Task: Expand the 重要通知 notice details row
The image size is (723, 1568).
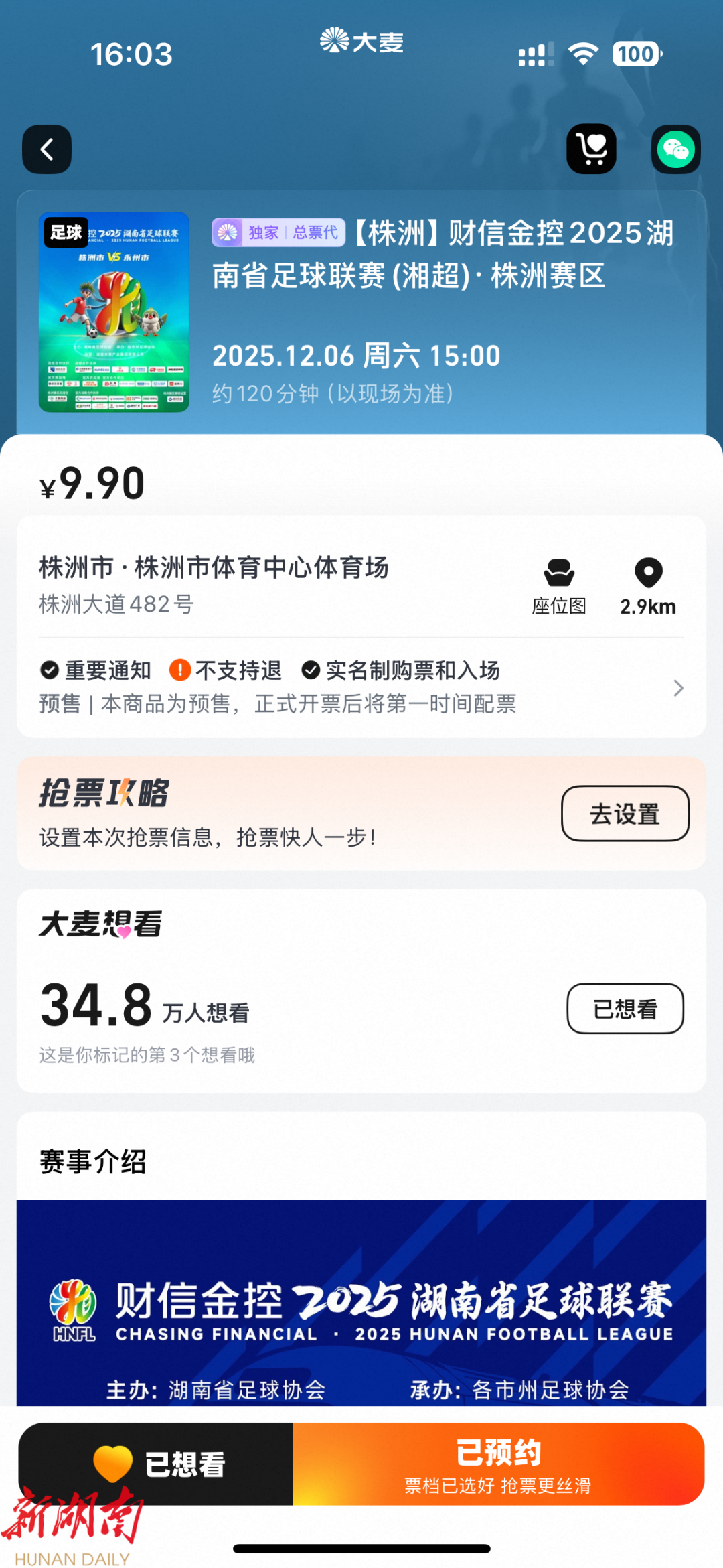Action: pyautogui.click(x=361, y=687)
